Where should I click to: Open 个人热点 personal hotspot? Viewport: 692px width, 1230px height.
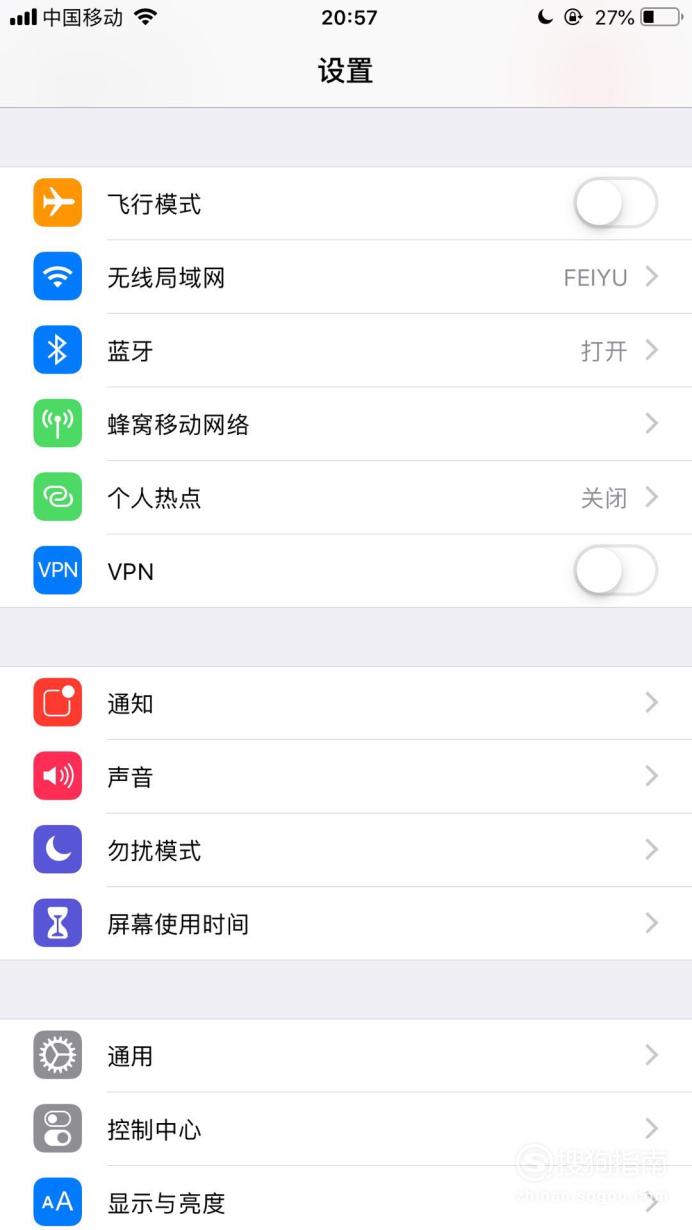click(x=346, y=498)
